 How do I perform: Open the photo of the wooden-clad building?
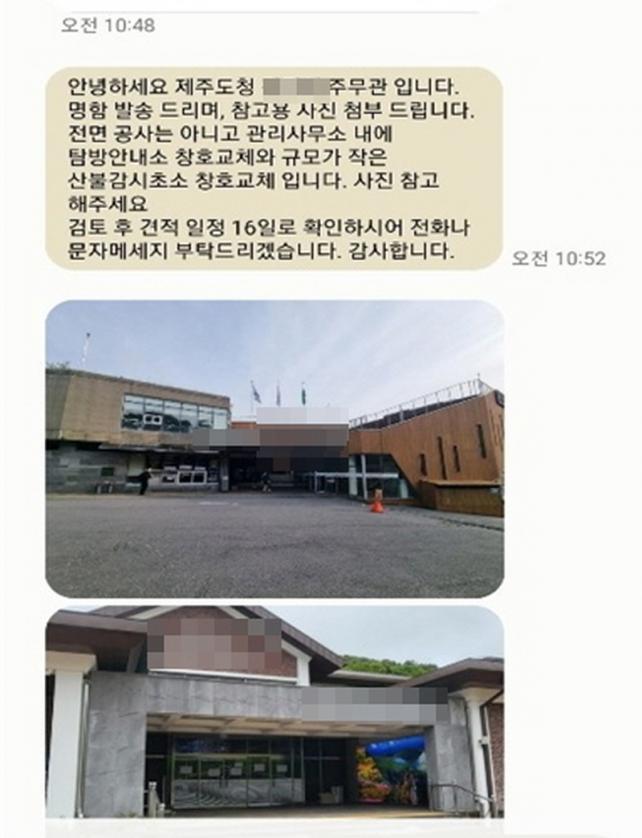click(274, 448)
